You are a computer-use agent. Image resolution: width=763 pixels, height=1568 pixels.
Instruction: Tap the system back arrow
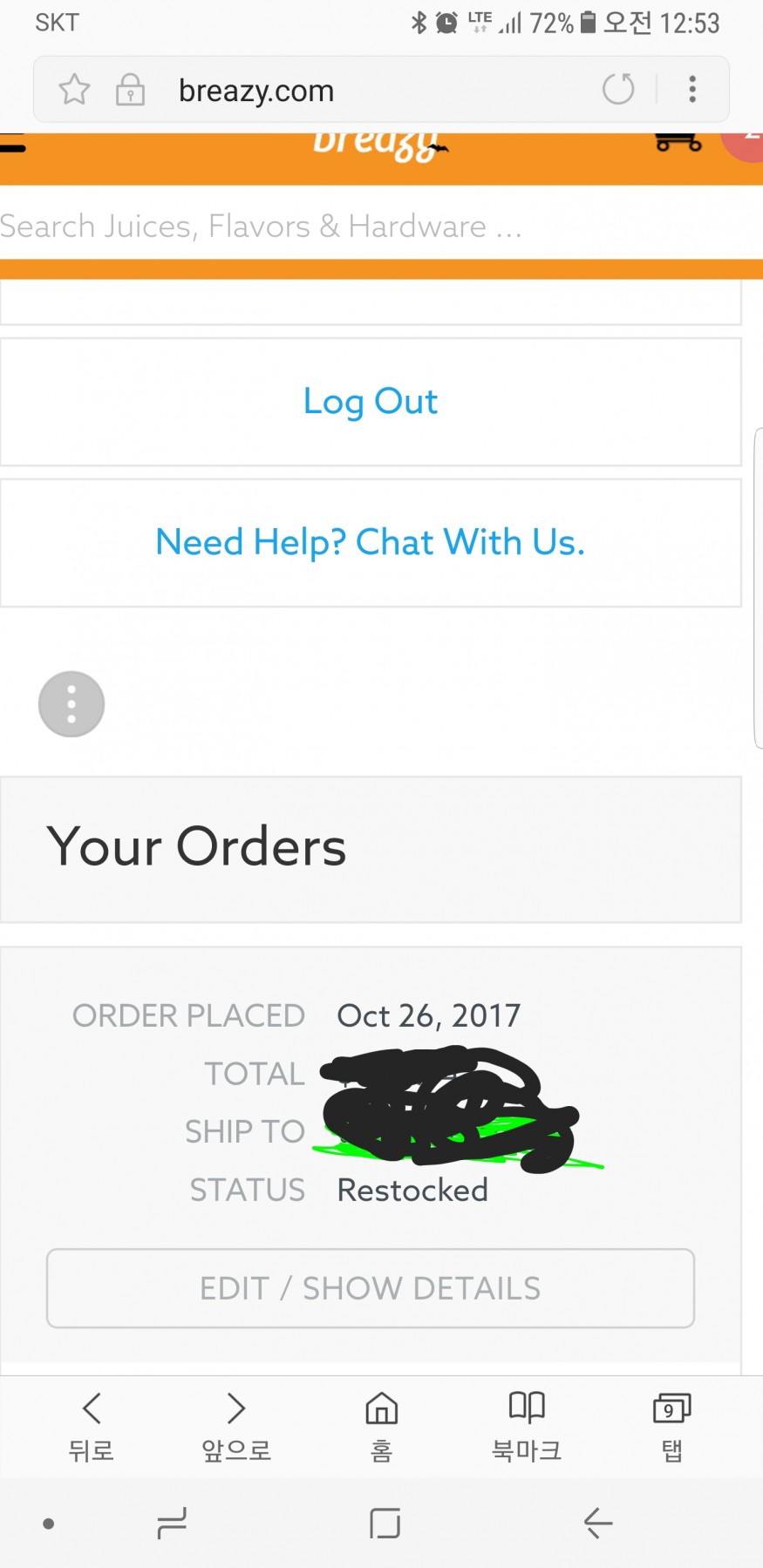pos(598,1523)
